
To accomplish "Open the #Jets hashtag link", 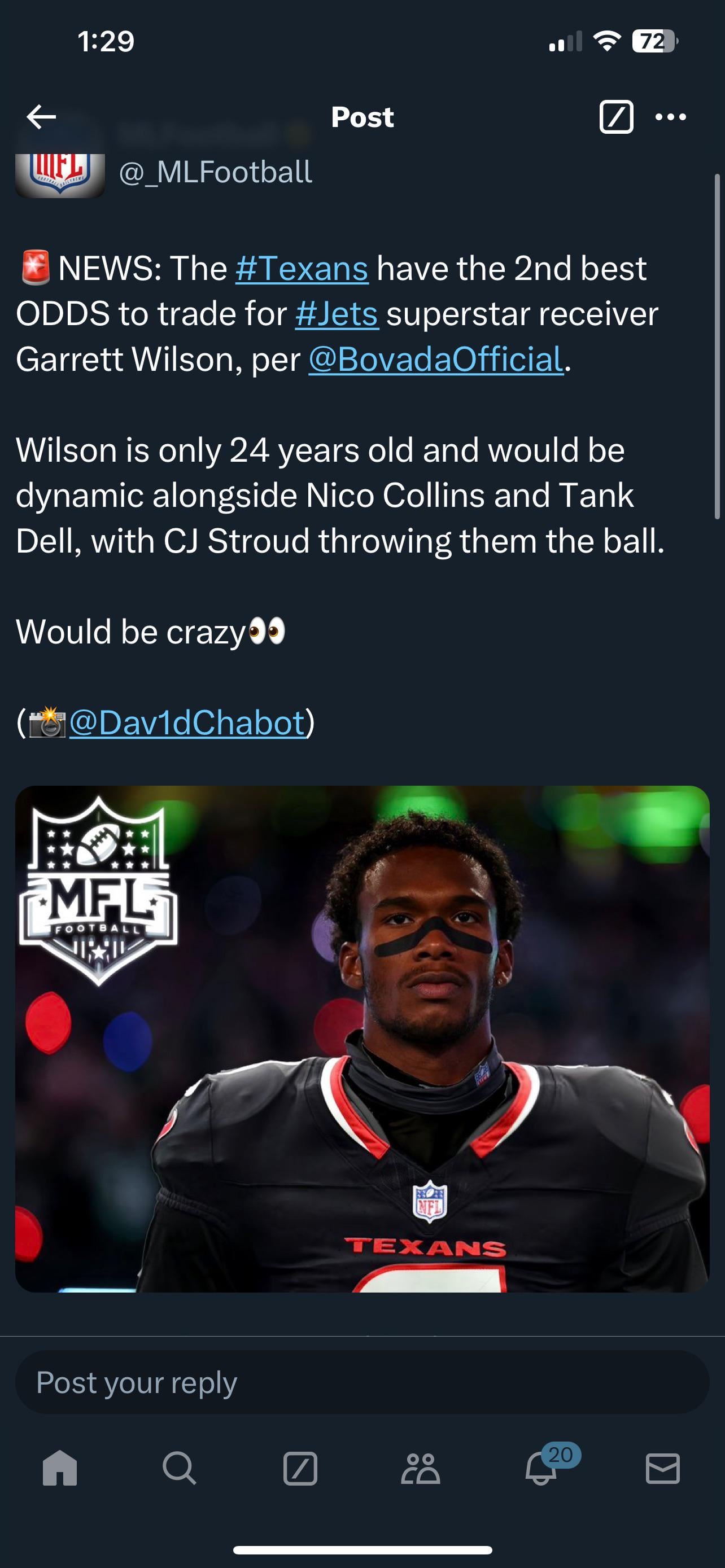I will pyautogui.click(x=337, y=314).
